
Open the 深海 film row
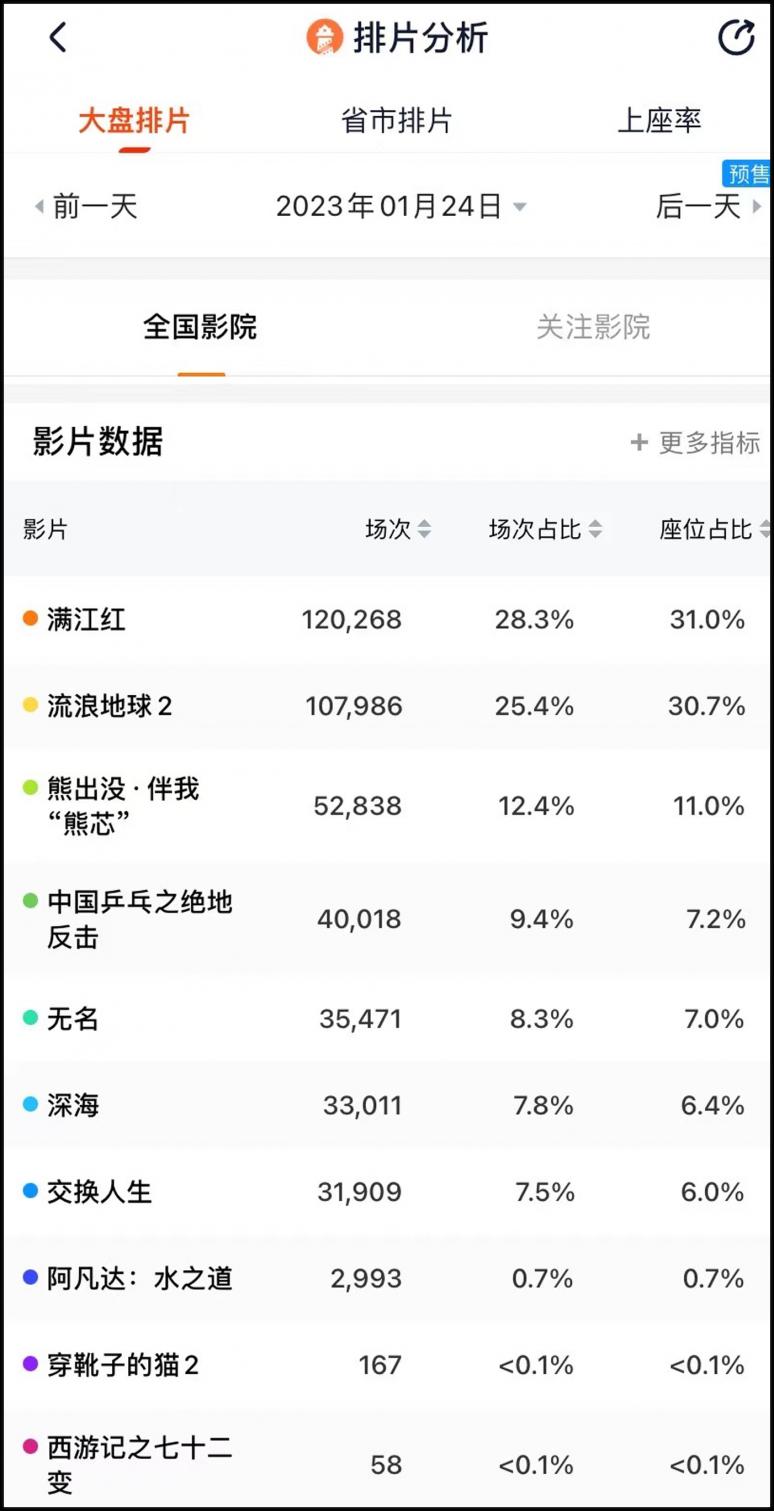[387, 1105]
